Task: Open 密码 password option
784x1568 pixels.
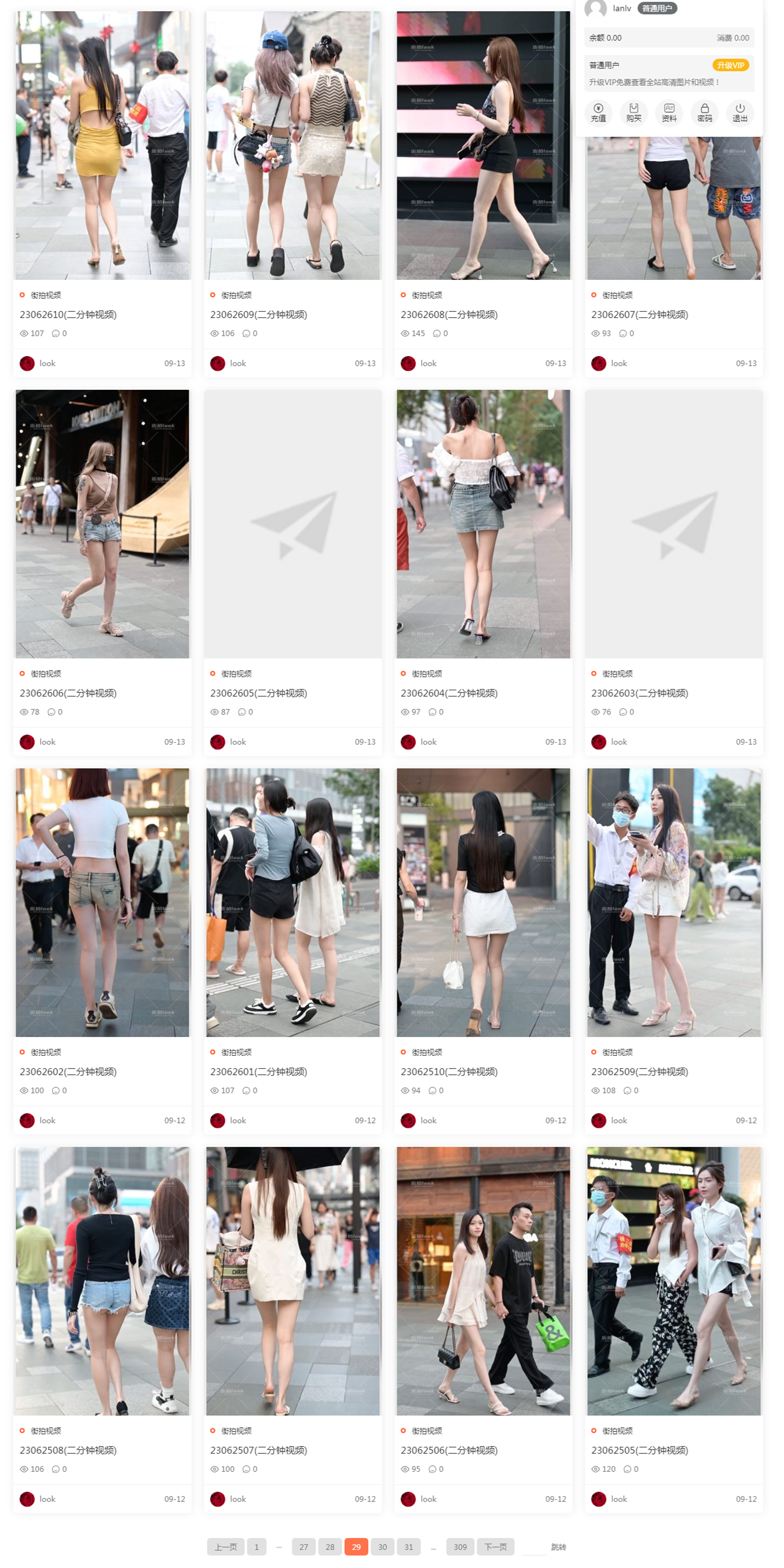Action: [704, 112]
